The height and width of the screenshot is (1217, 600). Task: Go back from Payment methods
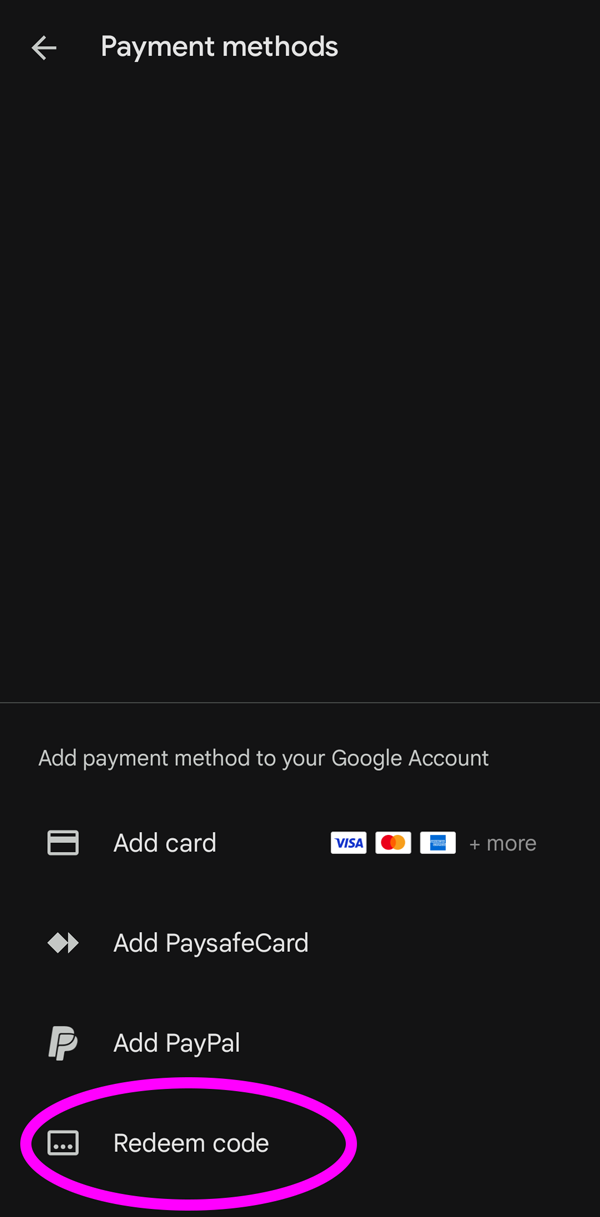tap(44, 47)
